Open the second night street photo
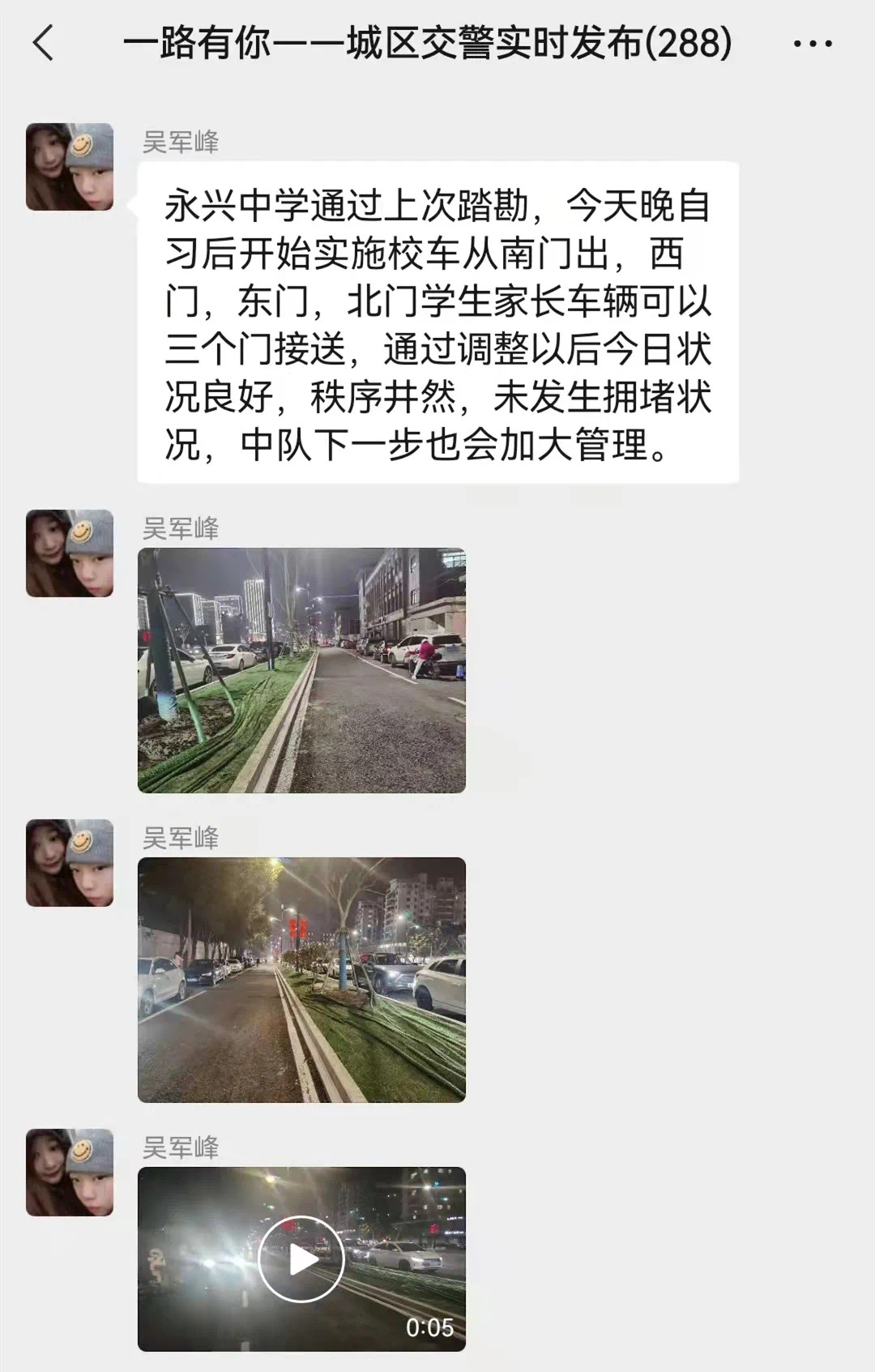 click(301, 980)
